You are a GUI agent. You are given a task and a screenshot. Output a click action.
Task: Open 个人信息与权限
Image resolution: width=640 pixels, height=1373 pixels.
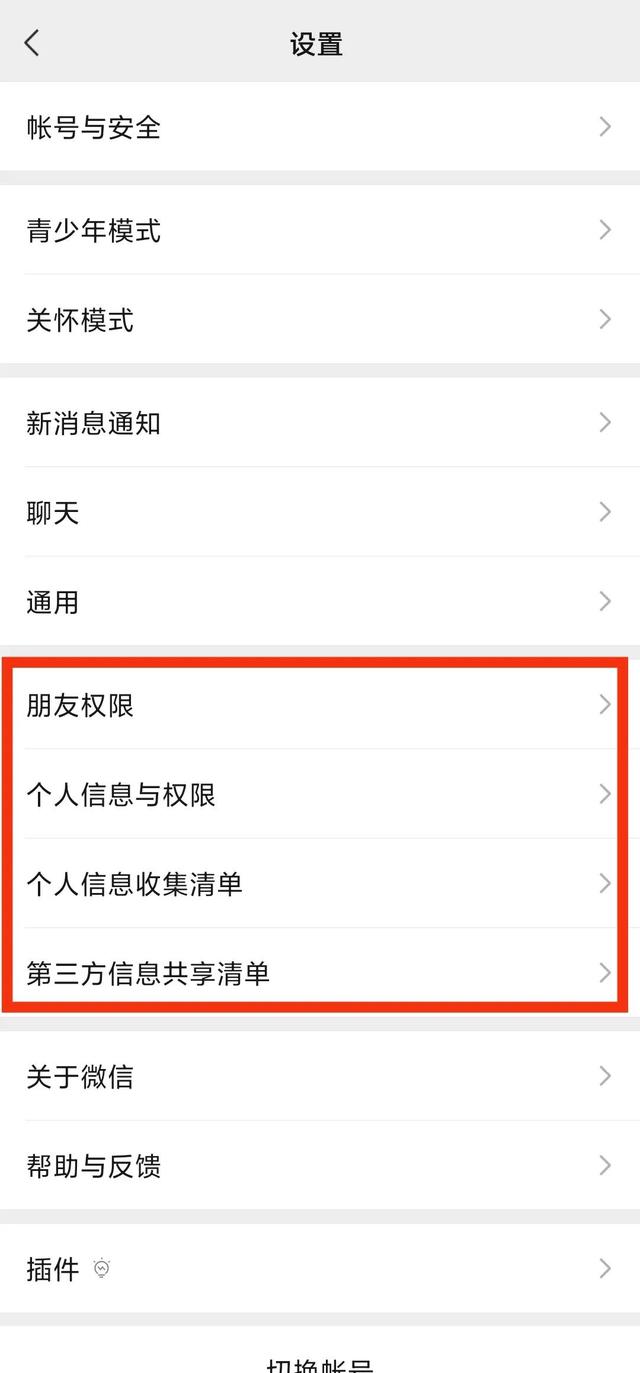(320, 795)
